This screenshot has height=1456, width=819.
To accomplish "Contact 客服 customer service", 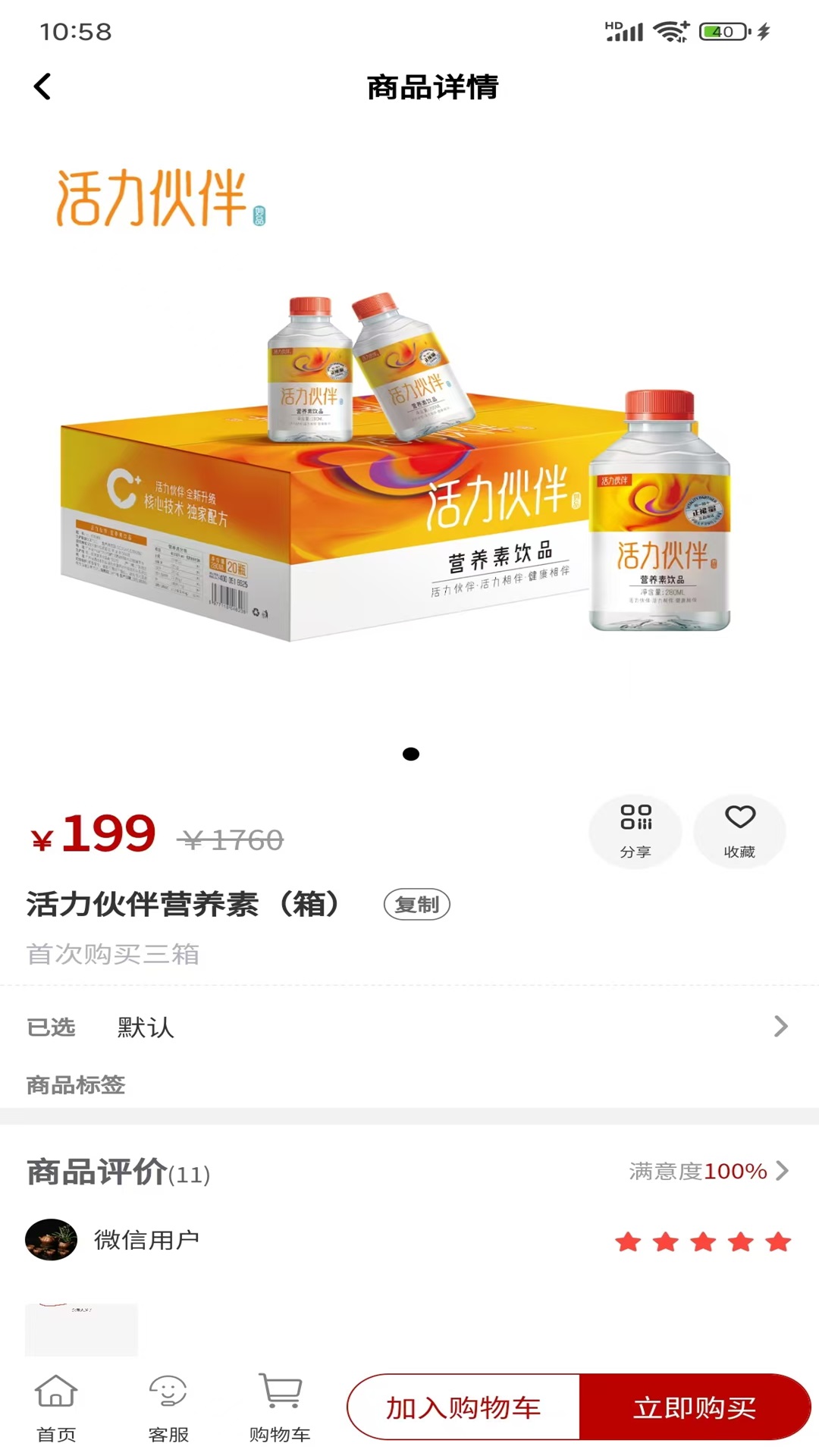I will click(168, 1407).
